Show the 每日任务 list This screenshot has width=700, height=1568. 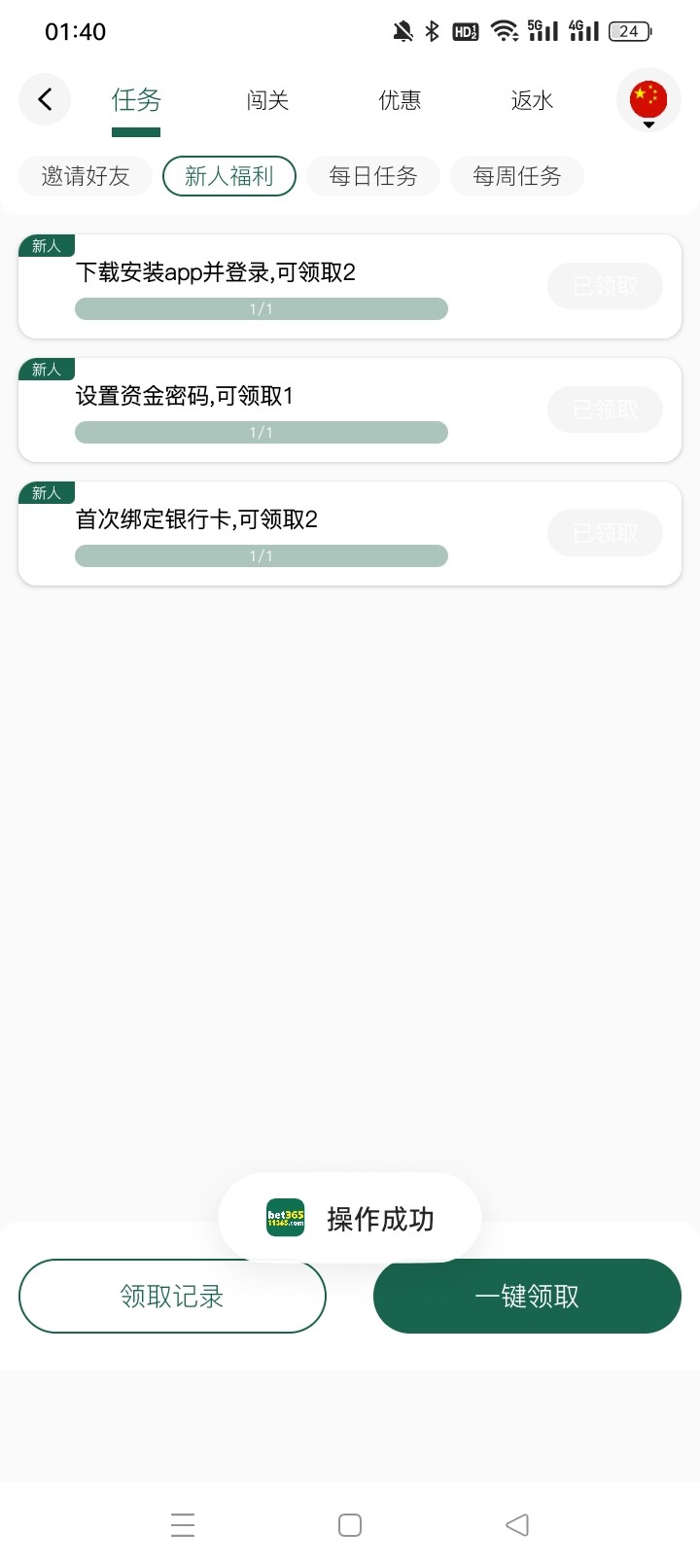373,176
